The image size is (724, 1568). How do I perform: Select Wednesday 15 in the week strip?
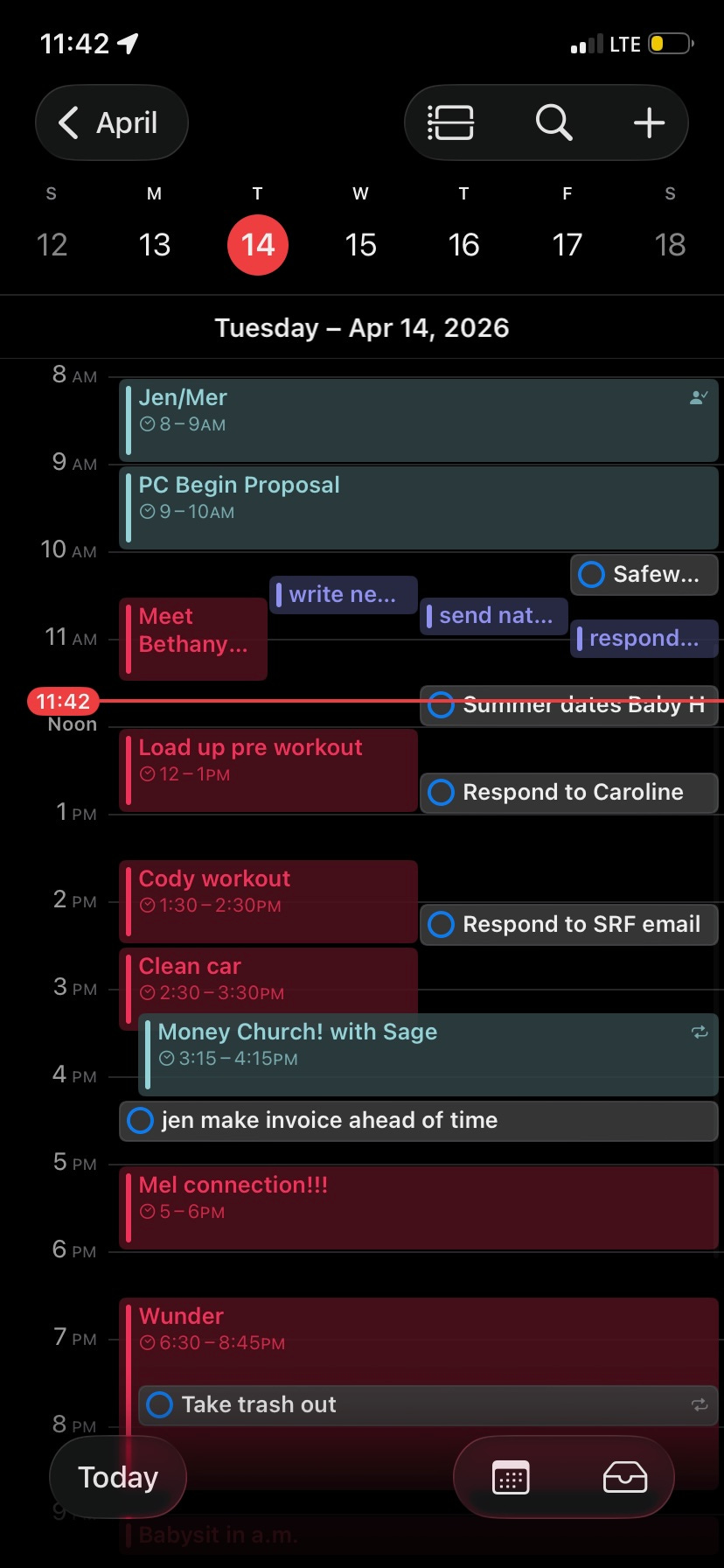pyautogui.click(x=360, y=245)
